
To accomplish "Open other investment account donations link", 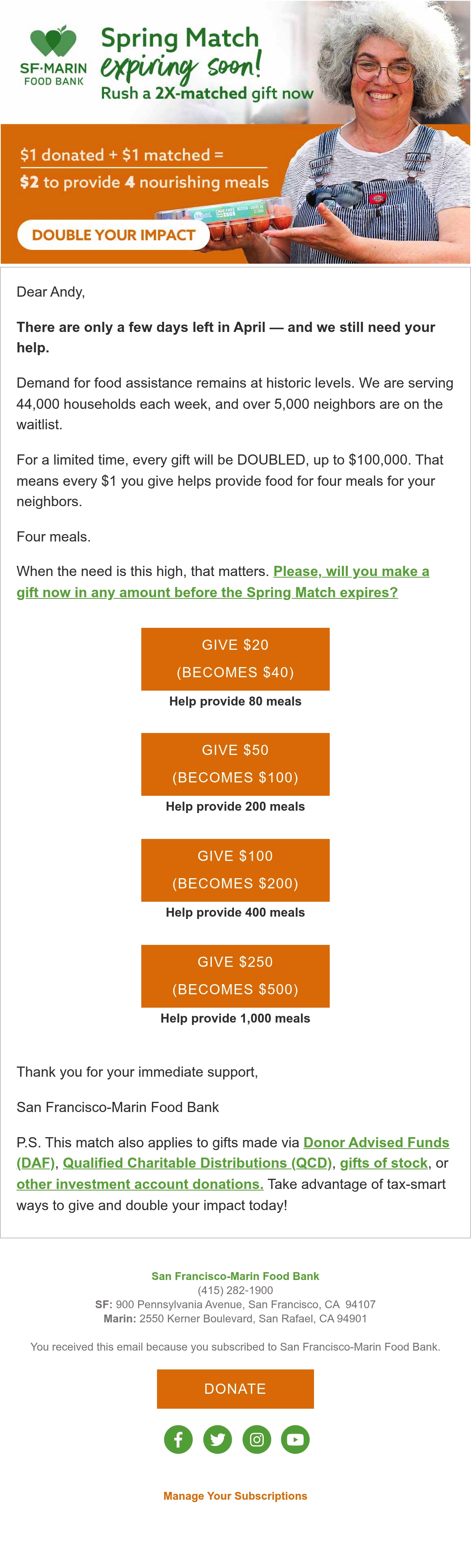I will pyautogui.click(x=140, y=1184).
